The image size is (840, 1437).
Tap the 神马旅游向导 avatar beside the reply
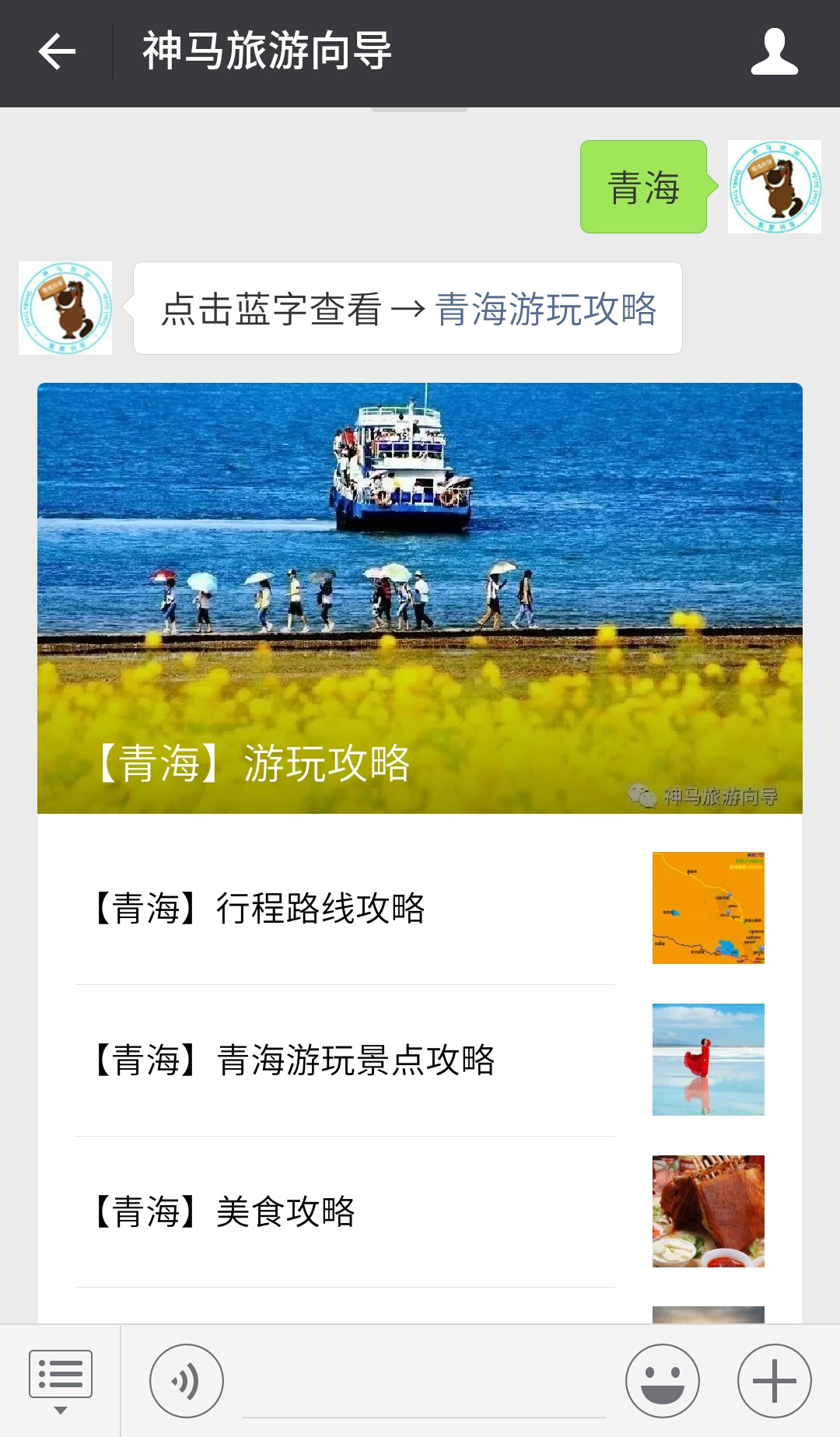[x=65, y=308]
